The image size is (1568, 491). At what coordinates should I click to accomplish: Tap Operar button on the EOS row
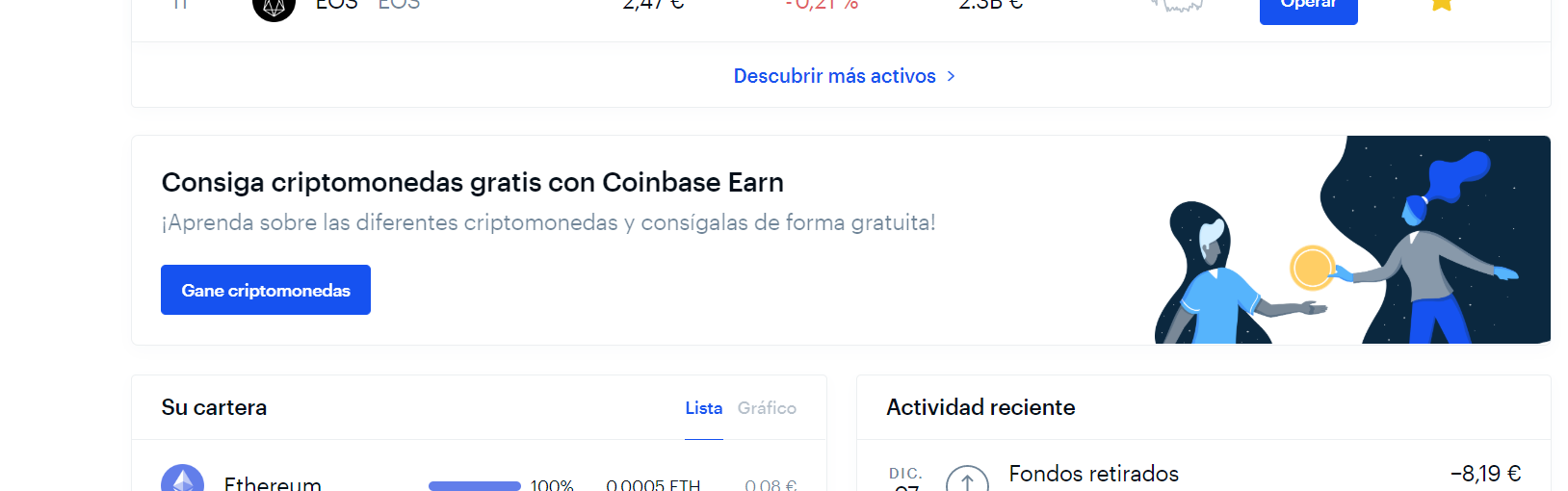pos(1308,8)
